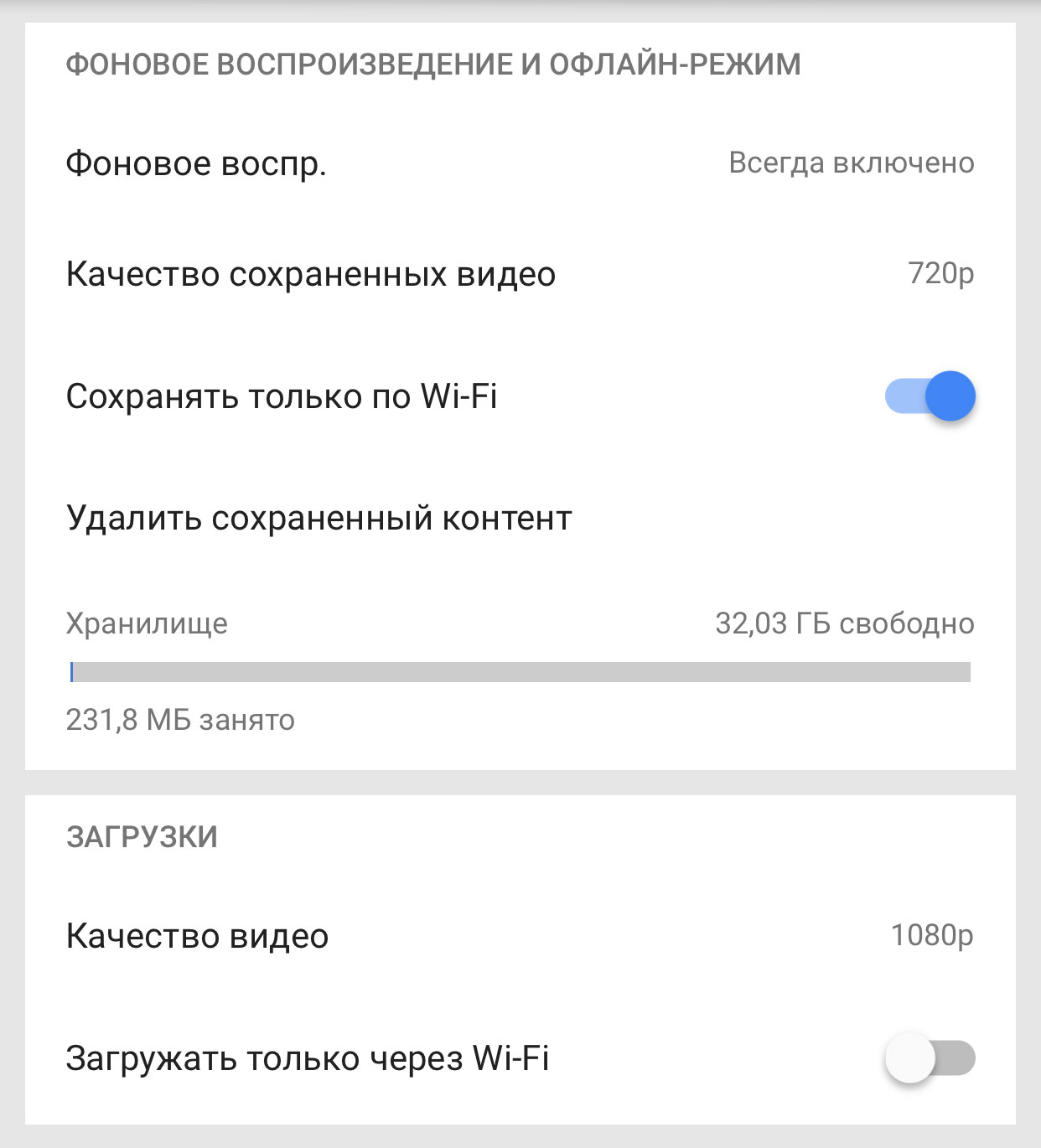Open the Фоновое воспр. setting

520,163
